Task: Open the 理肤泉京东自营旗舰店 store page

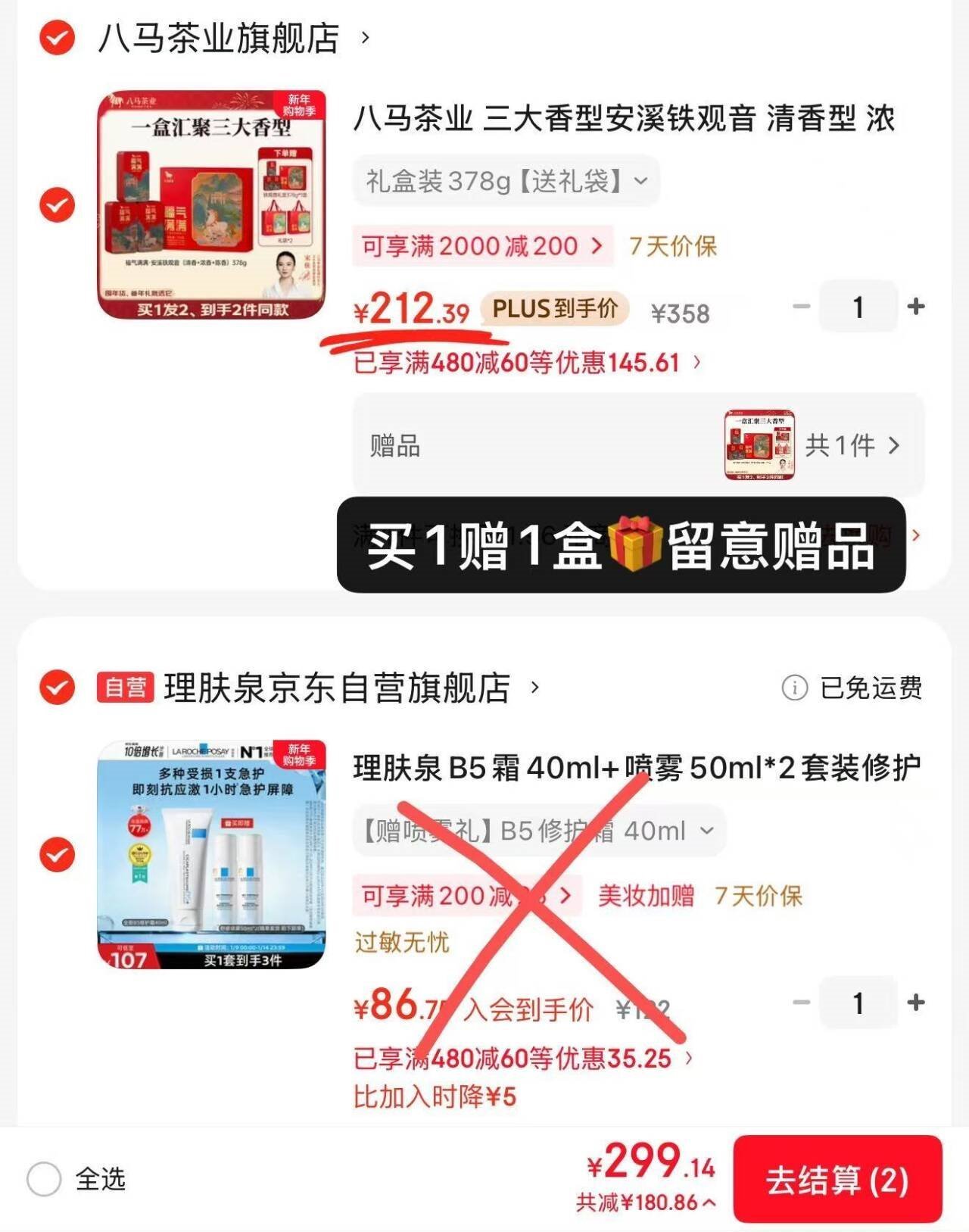Action: pyautogui.click(x=337, y=688)
